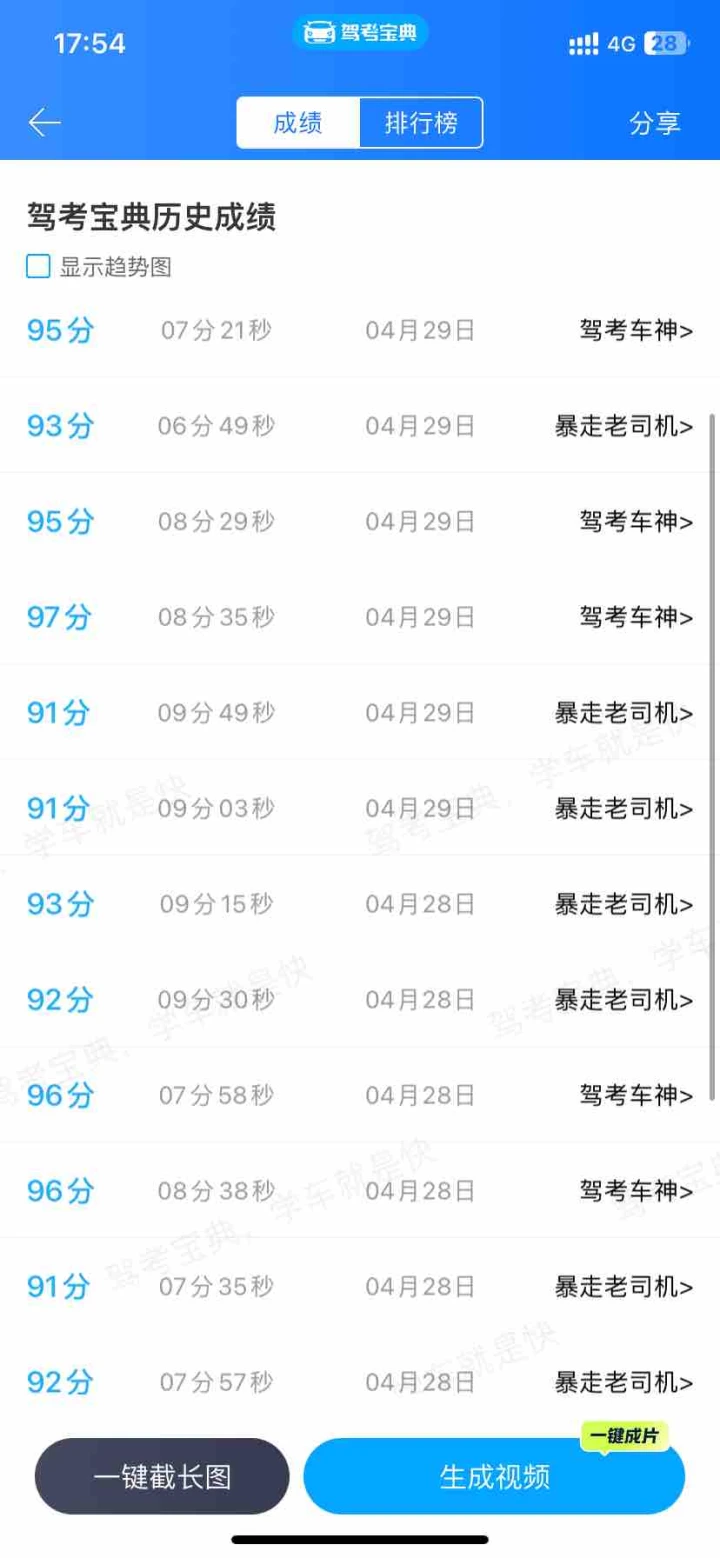720x1558 pixels.
Task: Open the 93分 09分15秒 record
Action: [360, 904]
